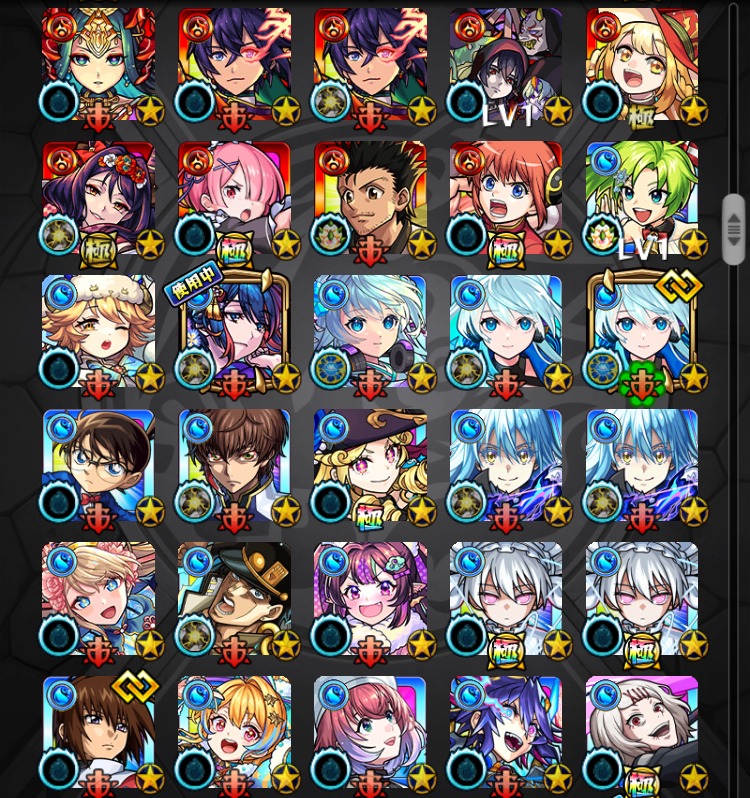Select the dark-haired girl with red flowers

[98, 198]
